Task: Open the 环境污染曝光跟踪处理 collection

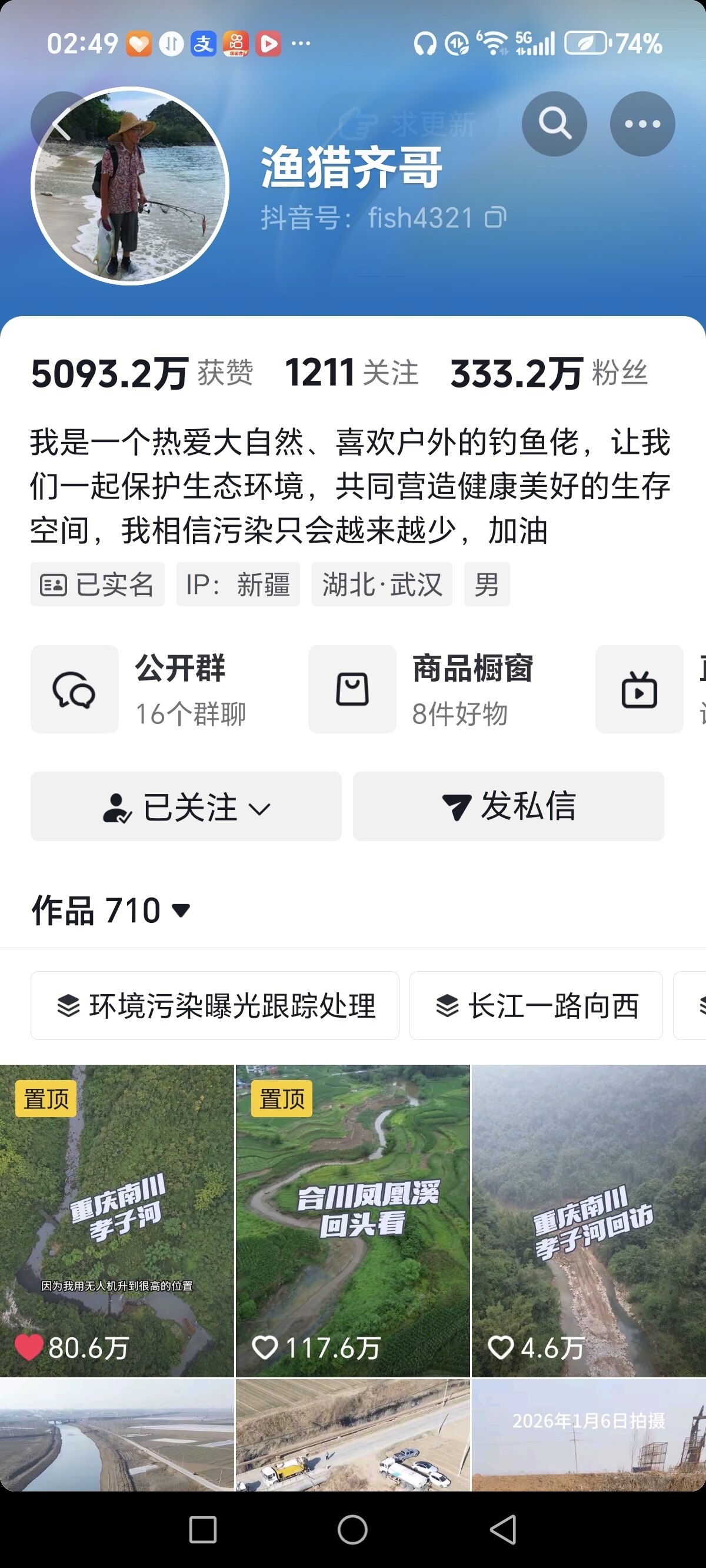Action: pyautogui.click(x=215, y=1005)
